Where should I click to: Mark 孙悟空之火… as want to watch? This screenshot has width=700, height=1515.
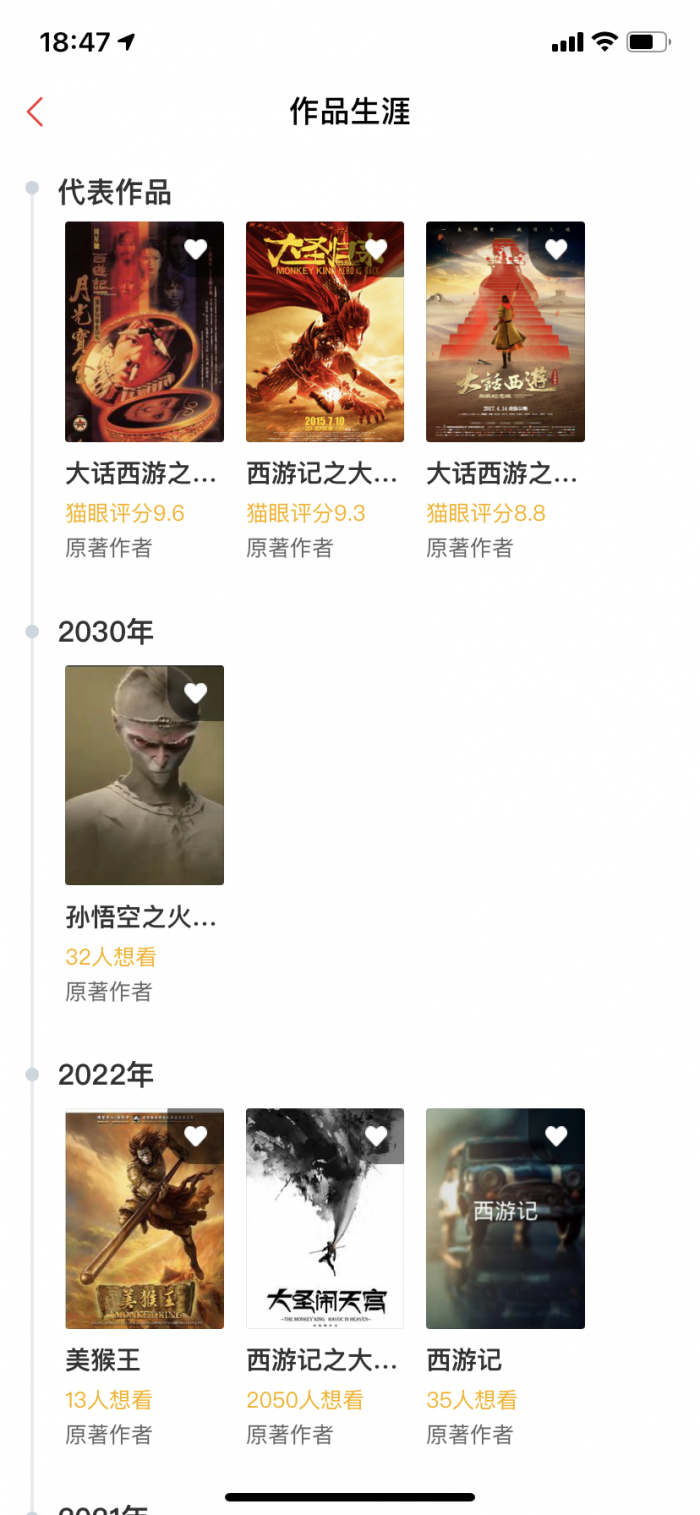click(x=196, y=692)
